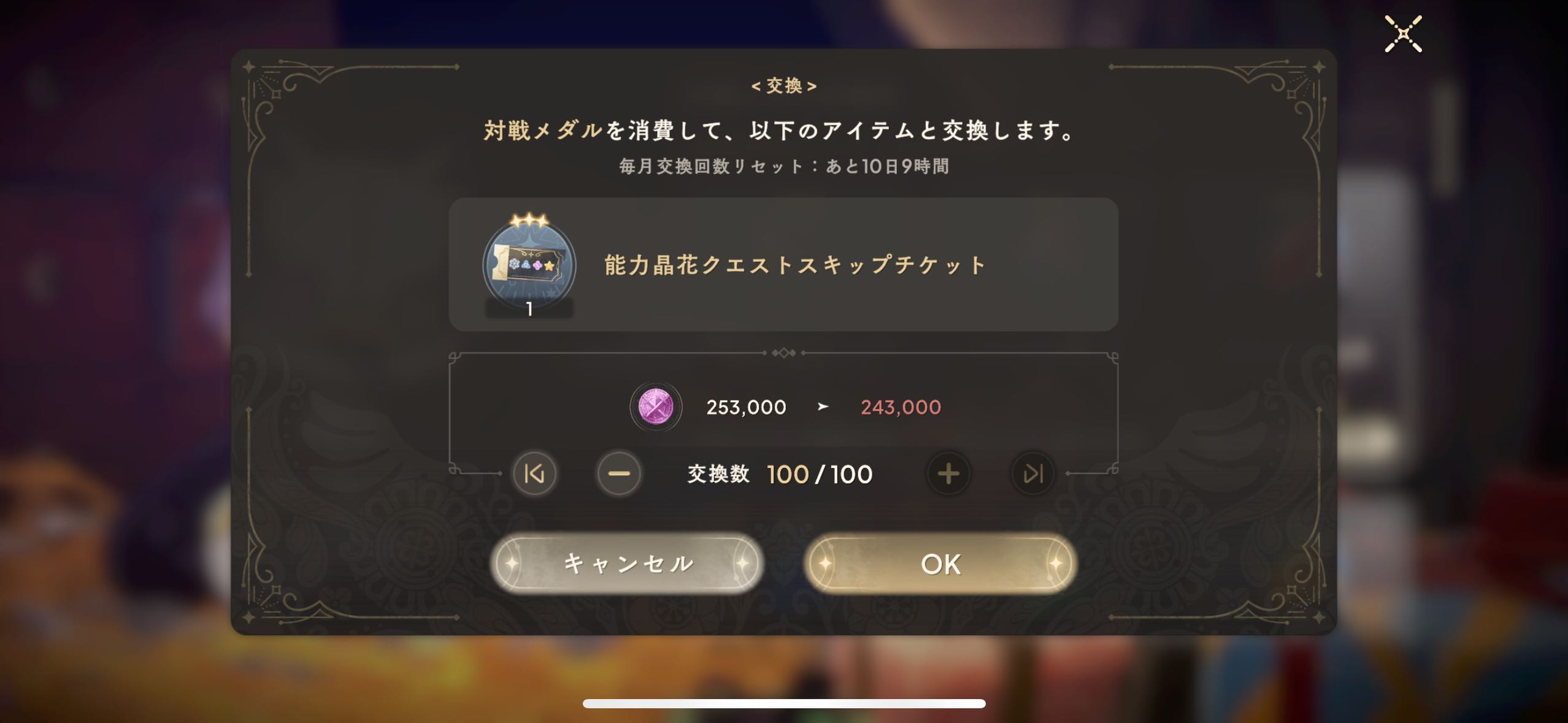The image size is (1568, 723).
Task: Decrease exchange count by one
Action: tap(619, 473)
